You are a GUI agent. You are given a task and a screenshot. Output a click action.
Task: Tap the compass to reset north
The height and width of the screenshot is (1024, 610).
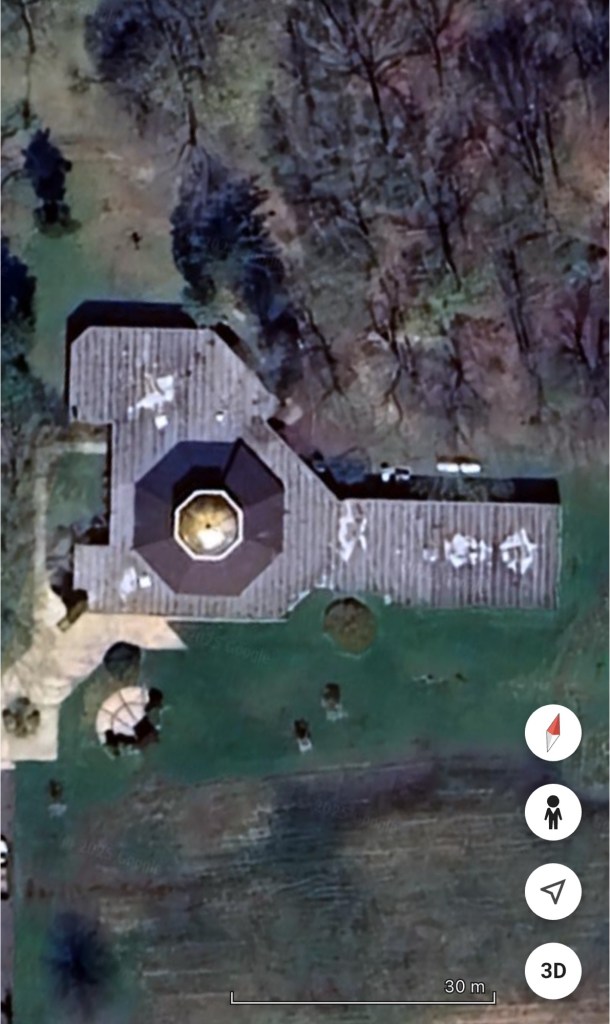coord(553,733)
